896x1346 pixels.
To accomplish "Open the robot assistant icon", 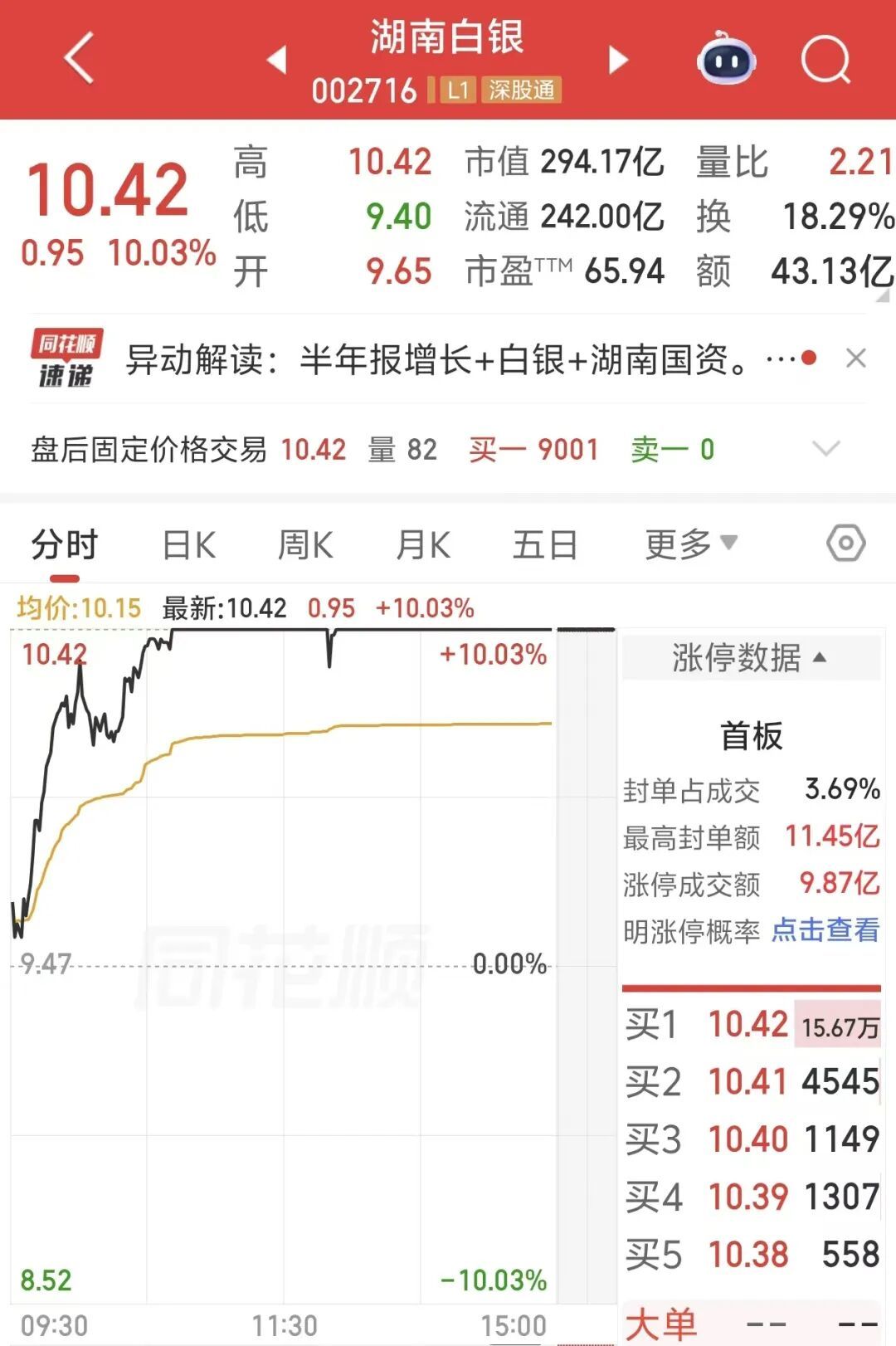I will tap(726, 59).
